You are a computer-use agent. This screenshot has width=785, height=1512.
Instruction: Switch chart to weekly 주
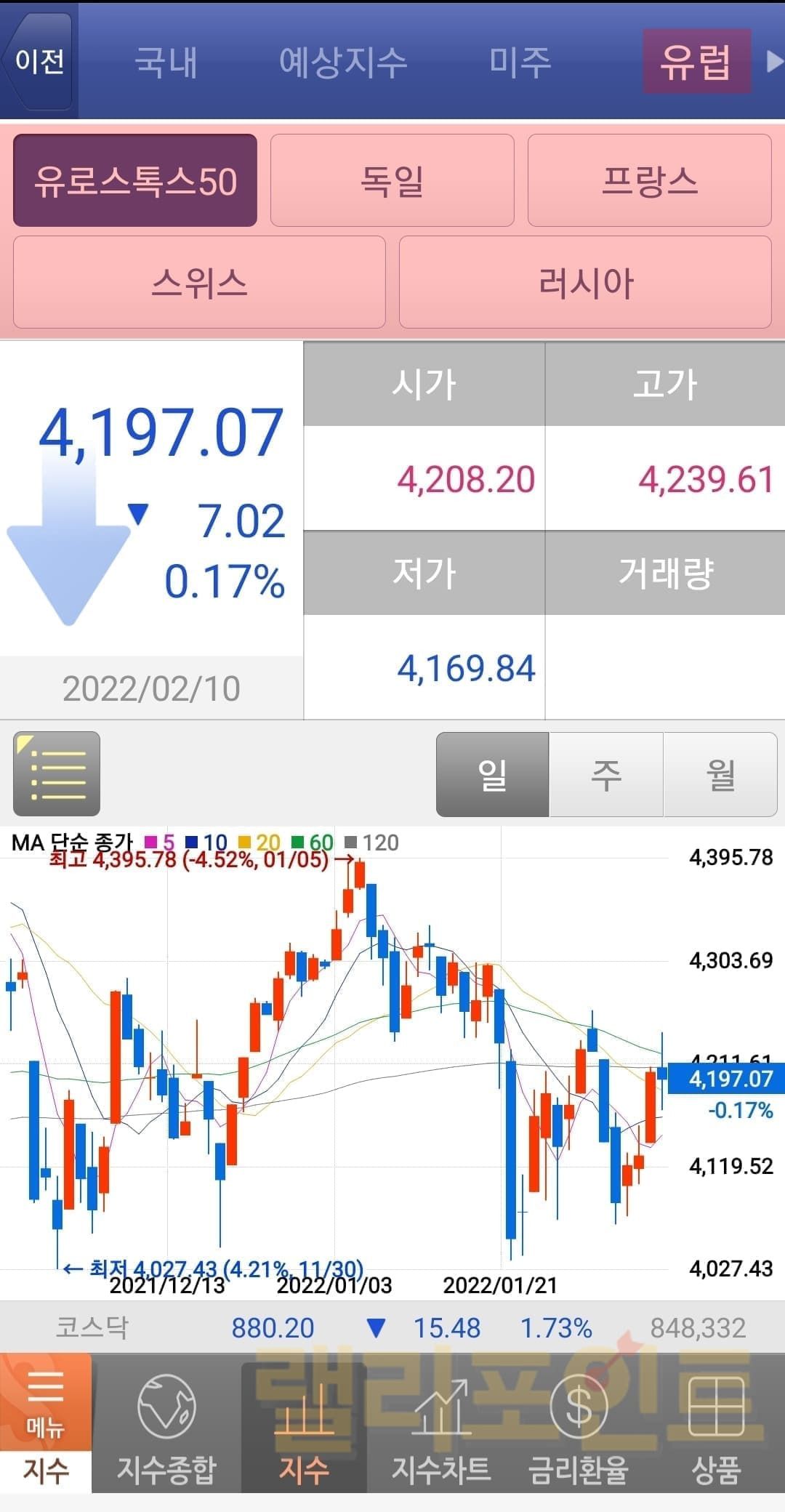[606, 774]
